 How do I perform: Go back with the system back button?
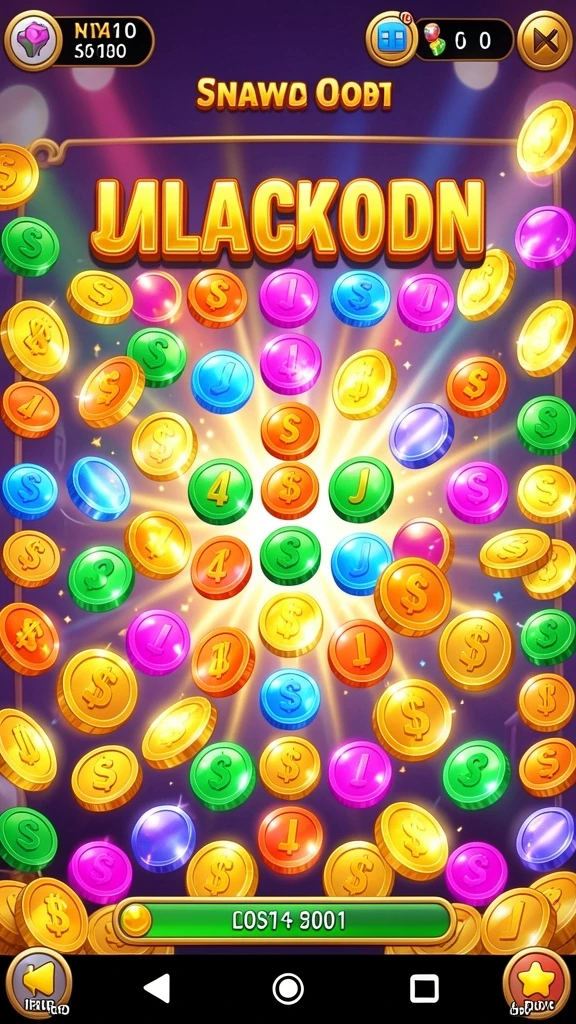[x=157, y=988]
